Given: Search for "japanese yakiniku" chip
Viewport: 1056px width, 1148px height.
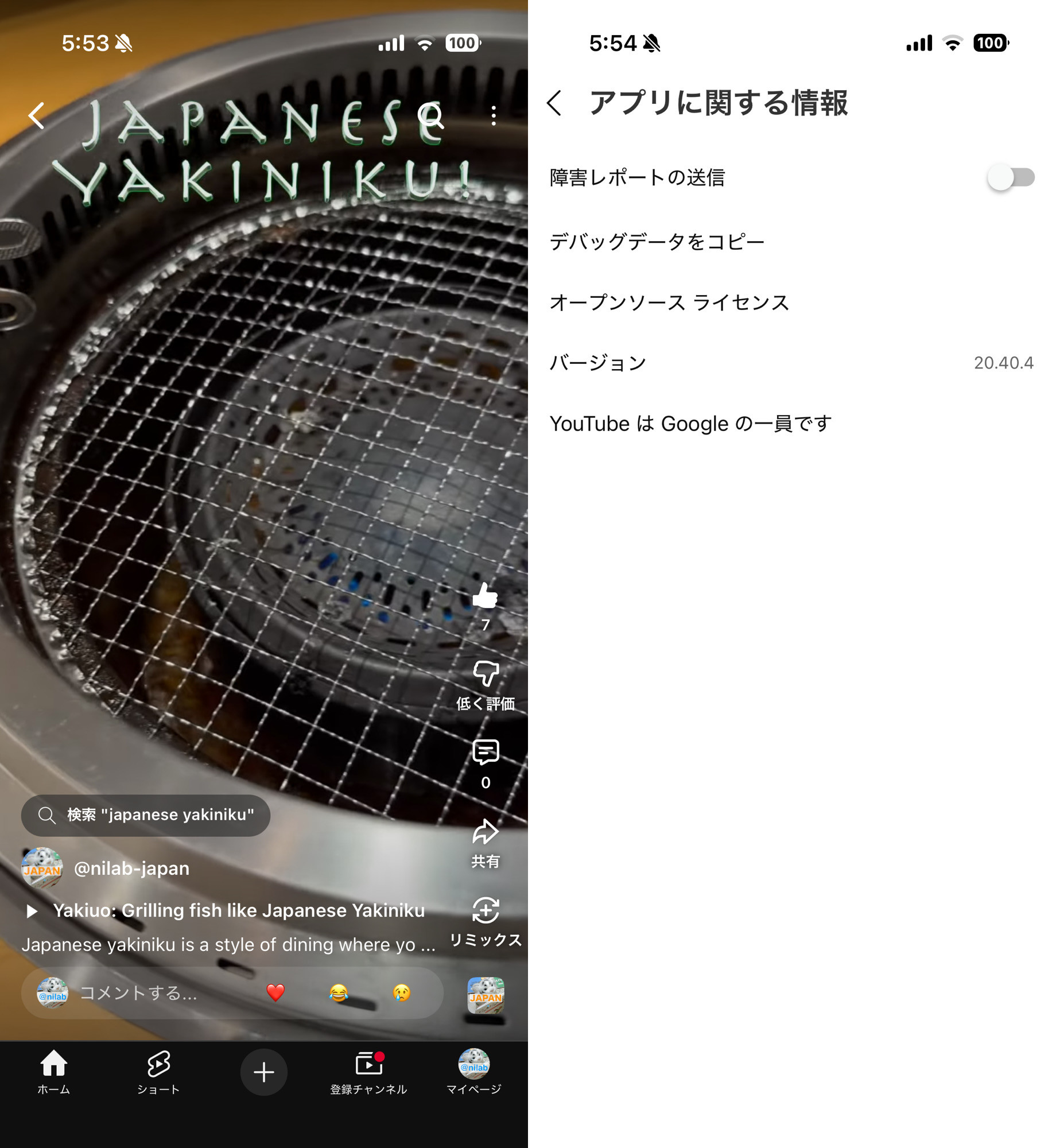Looking at the screenshot, I should [146, 815].
